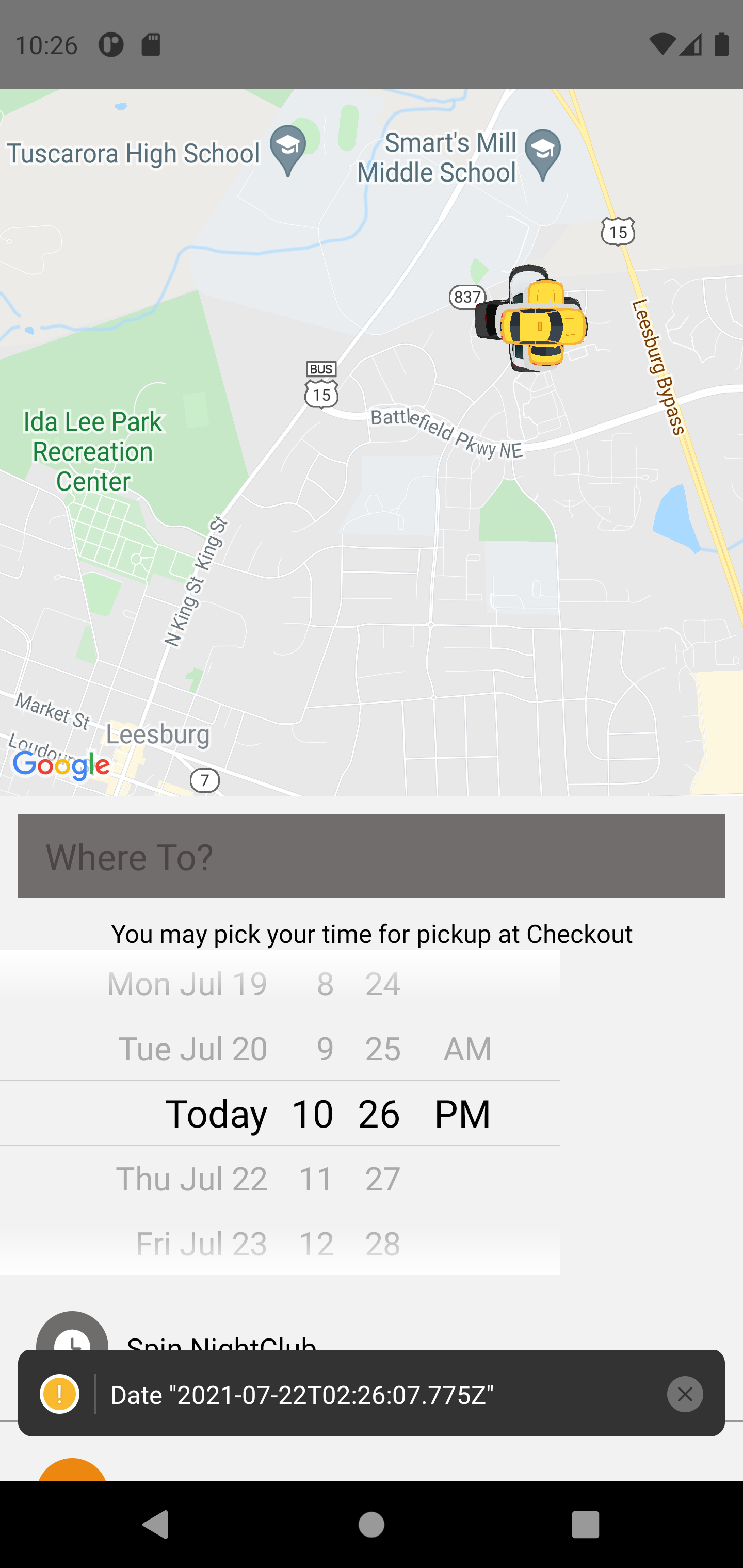Image resolution: width=743 pixels, height=1568 pixels.
Task: Tap the Tuscarora High School map marker
Action: click(287, 149)
